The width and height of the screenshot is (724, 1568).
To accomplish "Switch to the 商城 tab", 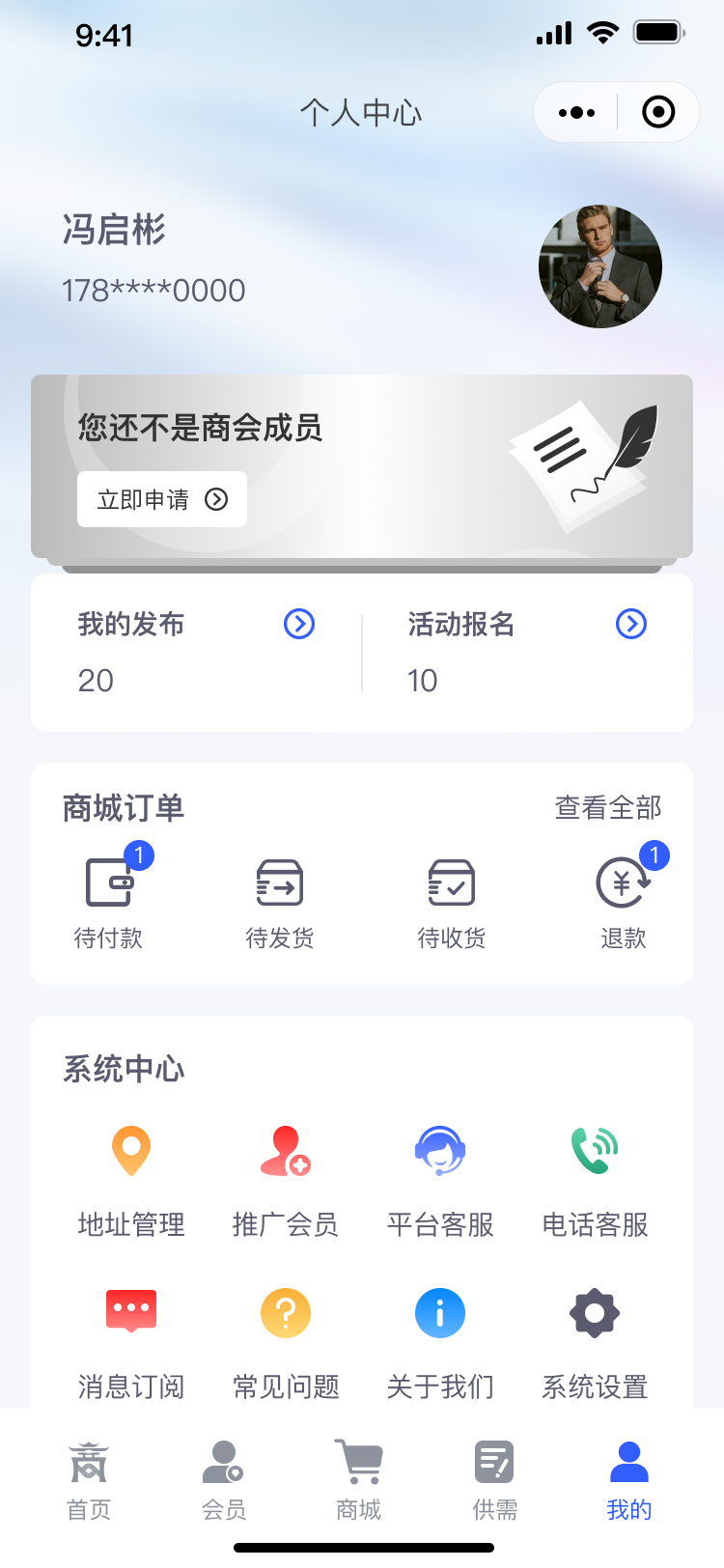I will 359,1480.
